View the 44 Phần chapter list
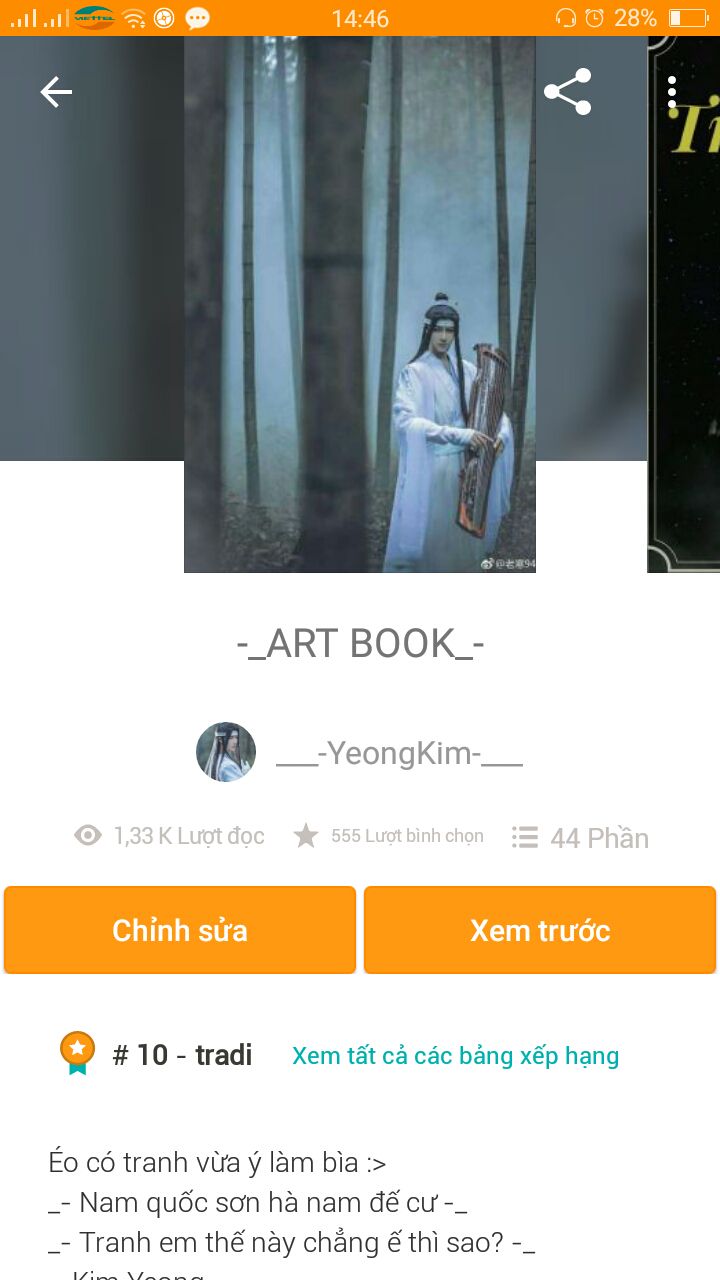Screen dimensions: 720x1280 coord(580,838)
